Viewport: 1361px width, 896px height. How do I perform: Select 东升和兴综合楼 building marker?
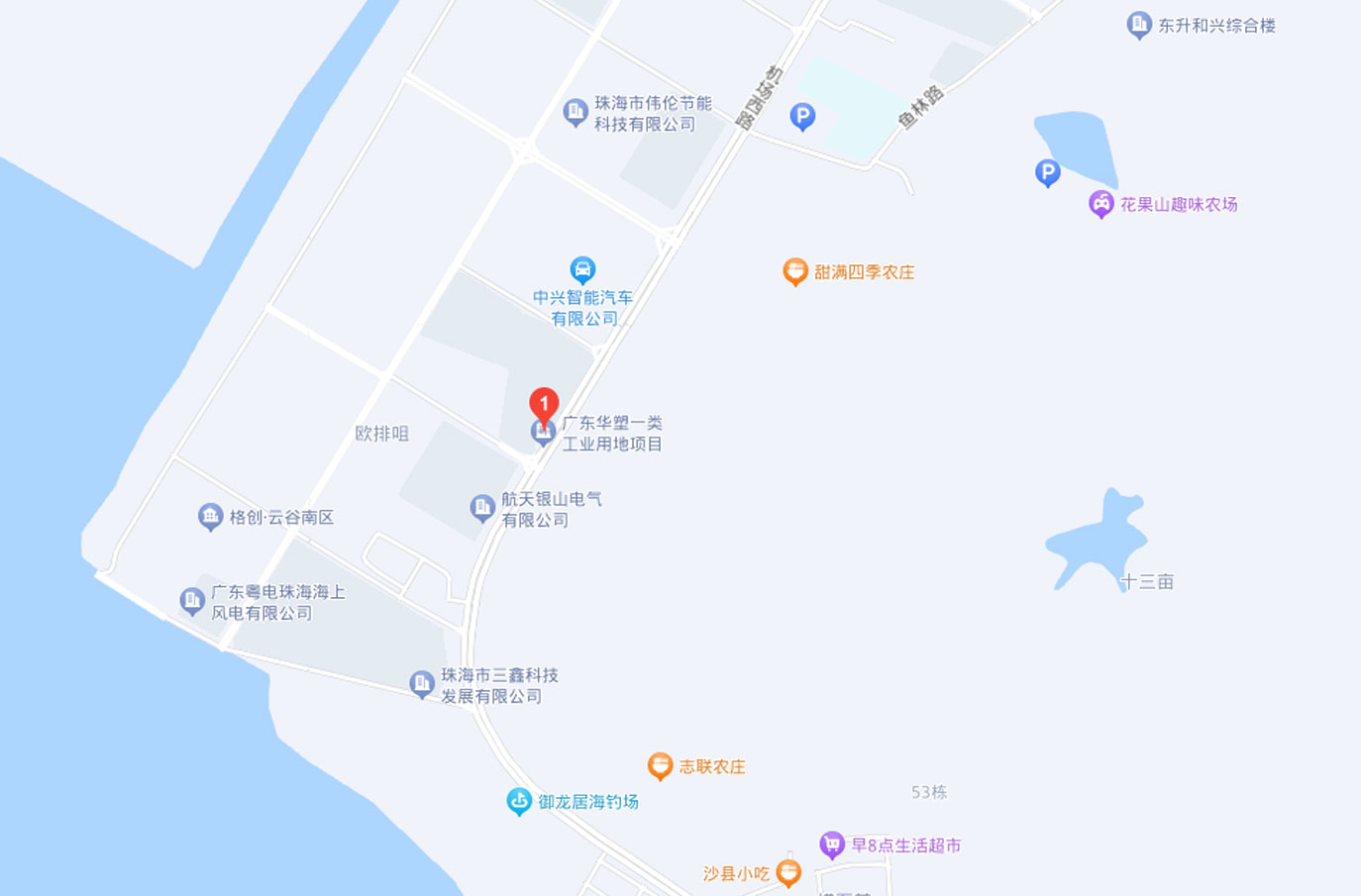[1139, 25]
